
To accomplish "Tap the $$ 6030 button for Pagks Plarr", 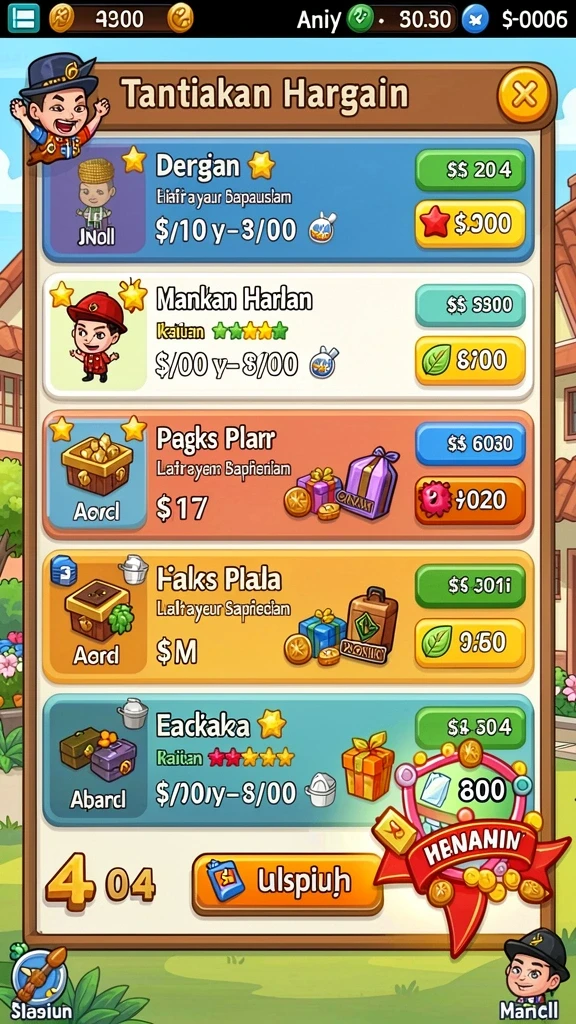I will coord(470,443).
